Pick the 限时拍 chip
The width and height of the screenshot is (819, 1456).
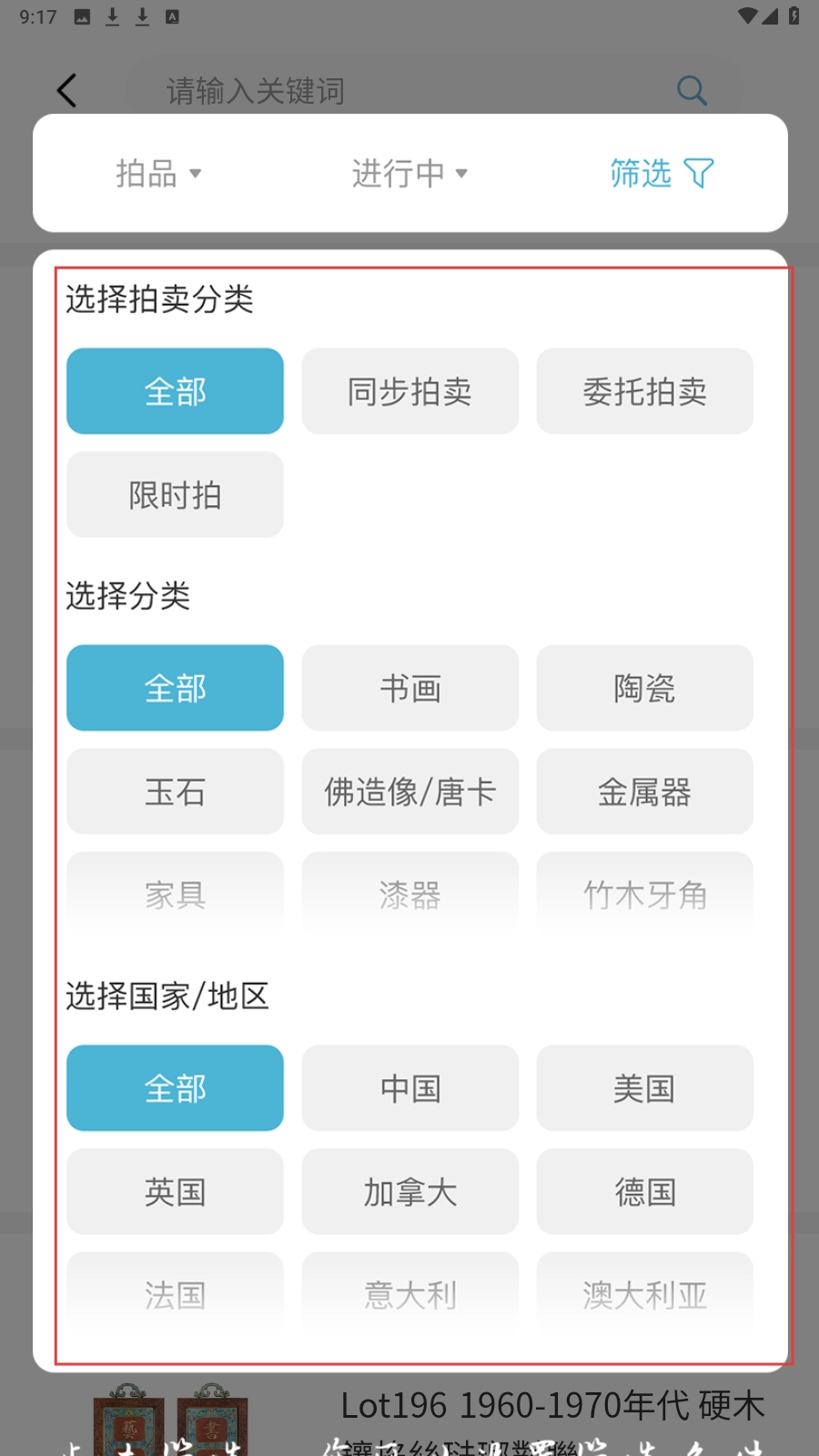click(175, 495)
